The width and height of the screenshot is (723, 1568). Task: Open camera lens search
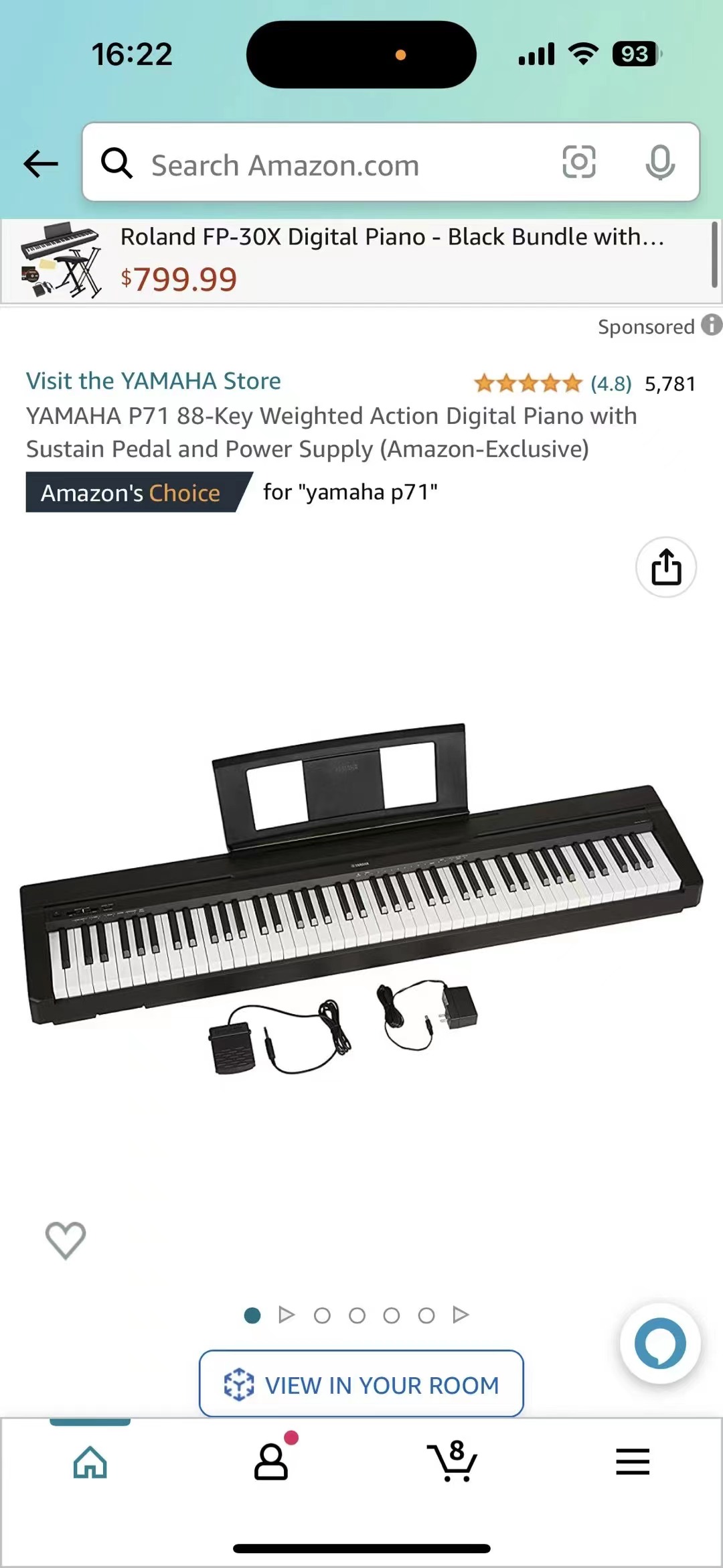click(579, 162)
